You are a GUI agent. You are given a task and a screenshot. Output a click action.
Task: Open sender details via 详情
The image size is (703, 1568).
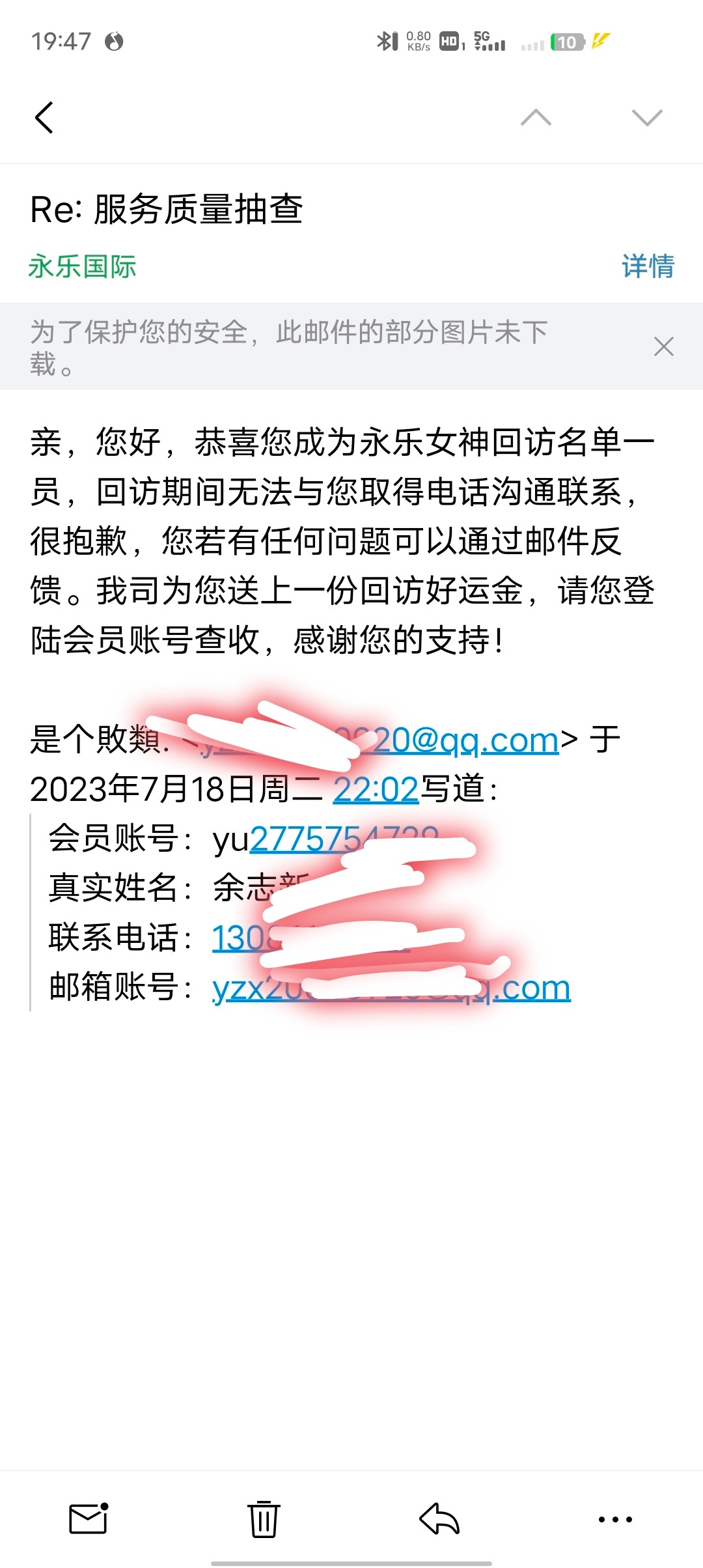coord(647,266)
